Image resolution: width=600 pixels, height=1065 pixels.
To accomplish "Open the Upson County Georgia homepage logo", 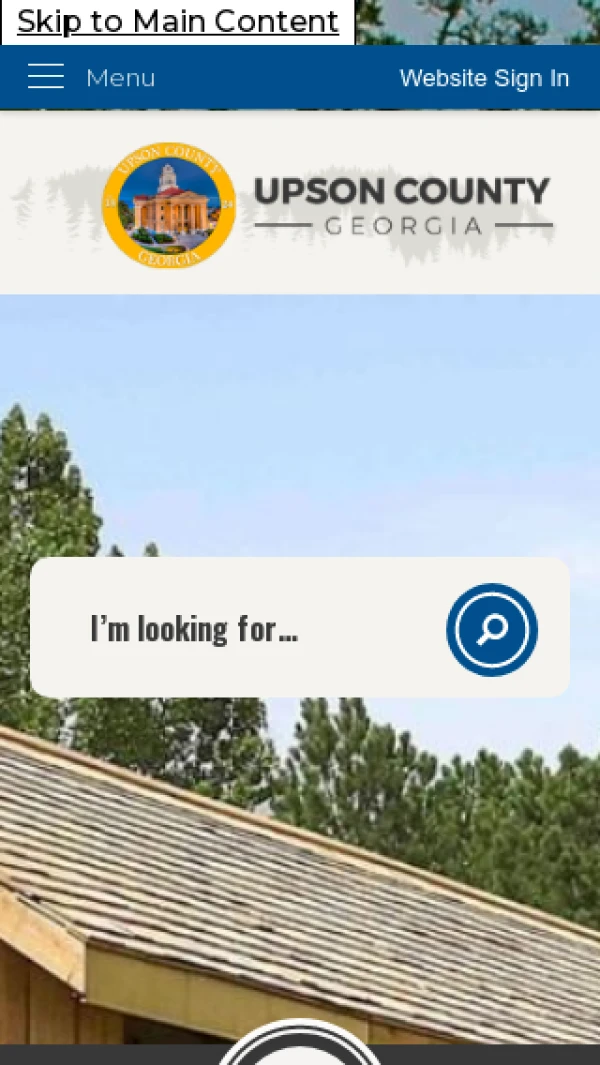I will tap(326, 205).
